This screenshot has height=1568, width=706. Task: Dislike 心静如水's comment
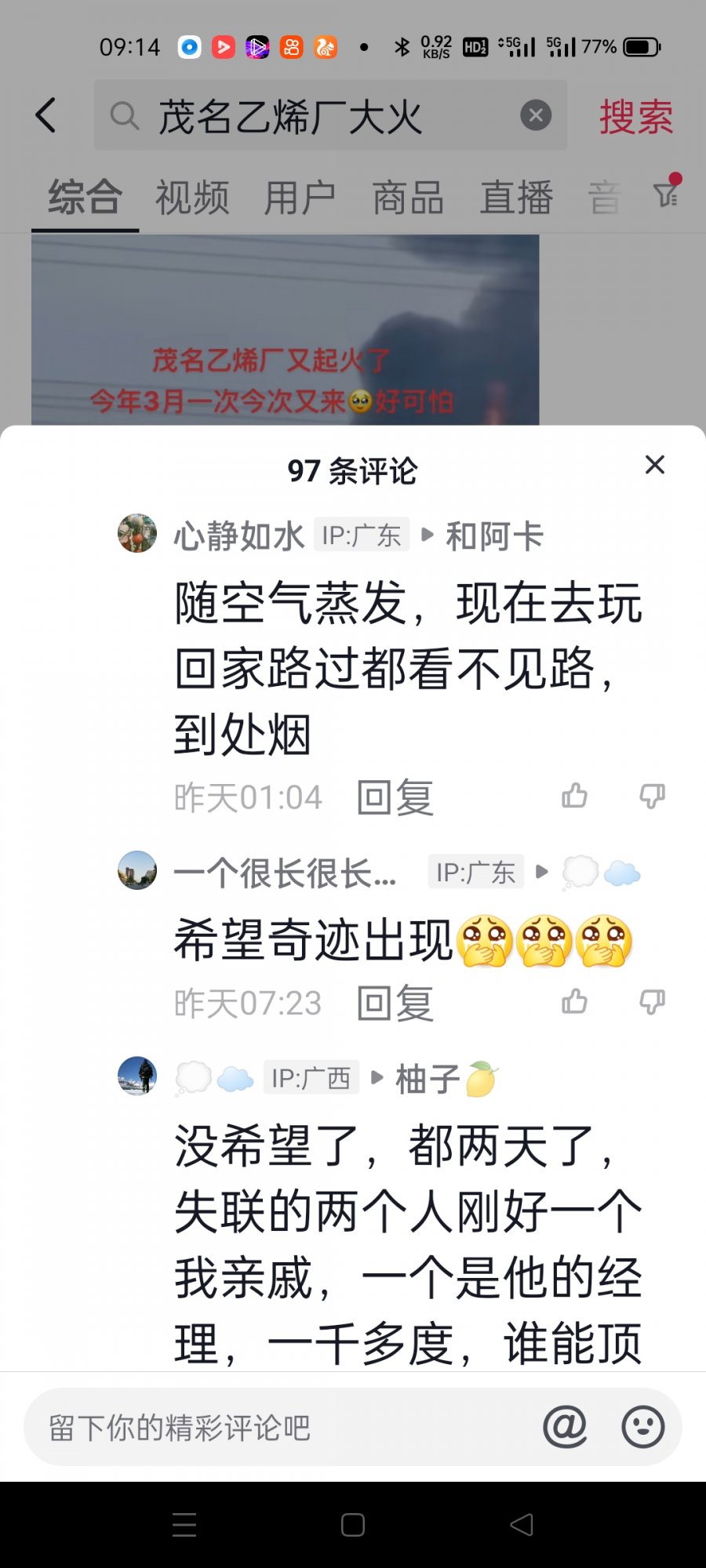(652, 796)
